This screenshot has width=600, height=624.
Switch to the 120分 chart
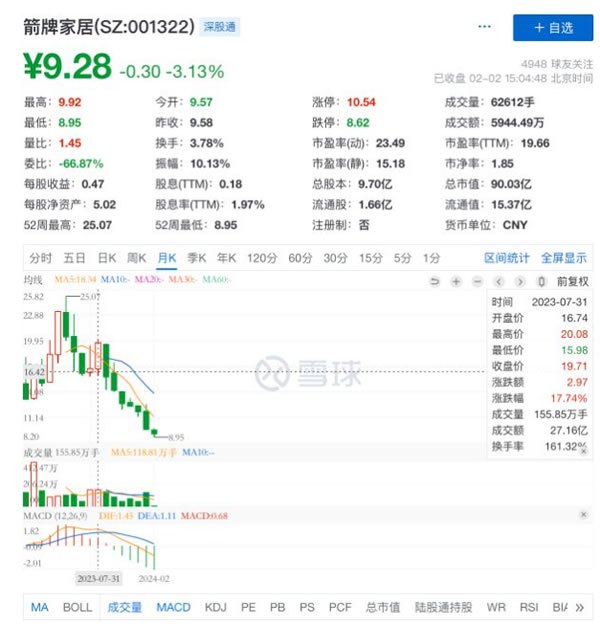pos(262,257)
